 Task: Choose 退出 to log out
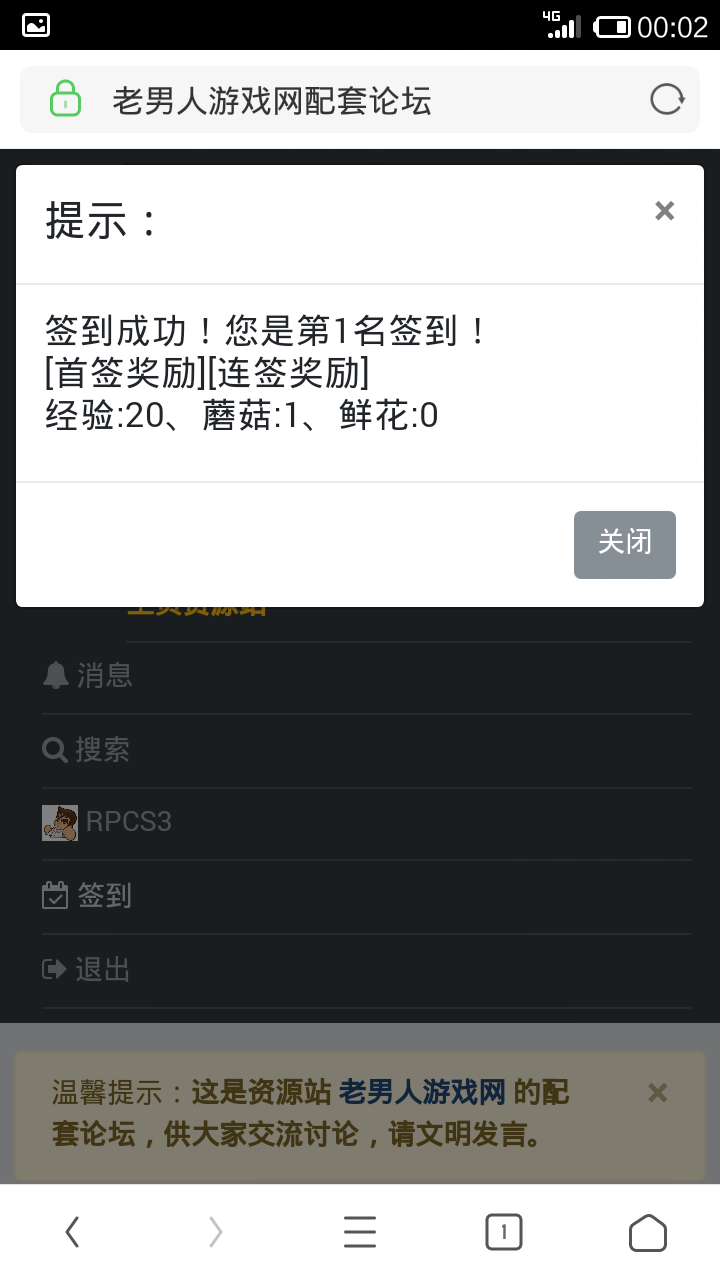(x=86, y=970)
